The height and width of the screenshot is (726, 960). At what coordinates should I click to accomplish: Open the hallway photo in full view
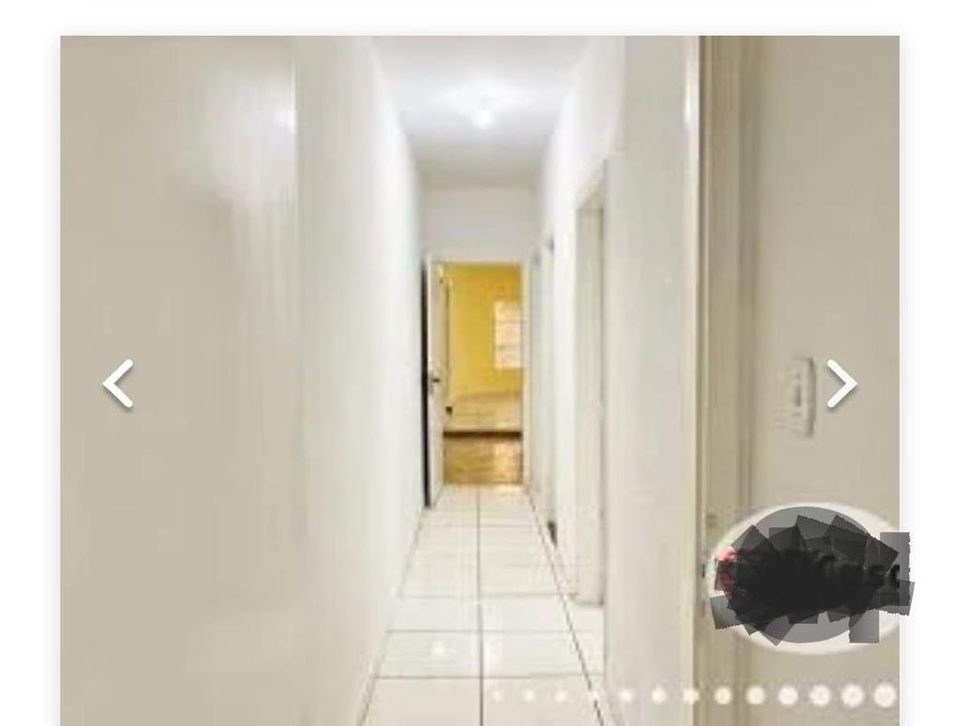(480, 300)
